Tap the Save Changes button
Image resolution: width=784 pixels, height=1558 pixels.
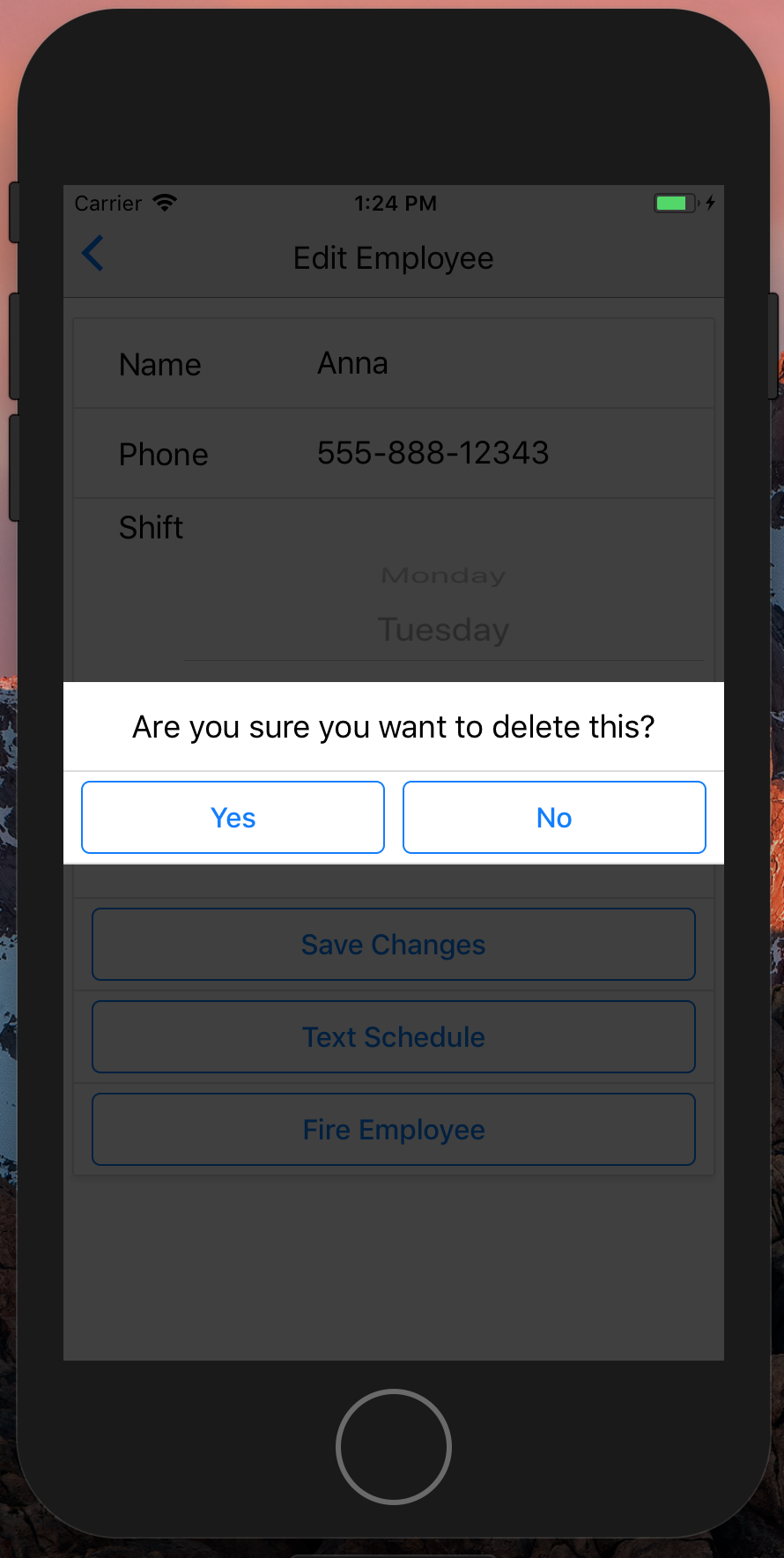[x=393, y=945]
